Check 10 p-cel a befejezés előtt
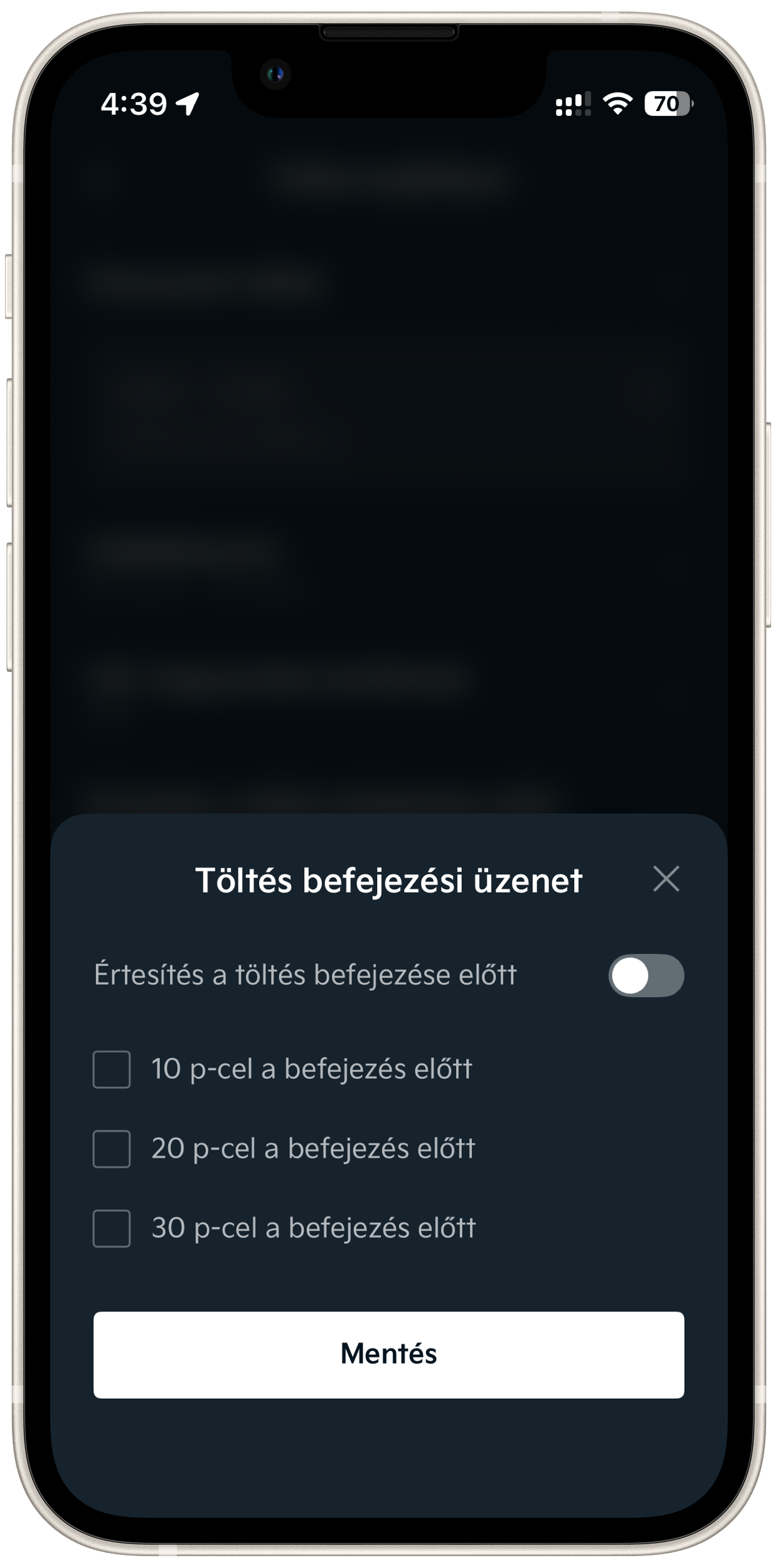The image size is (778, 1568). [x=112, y=1069]
